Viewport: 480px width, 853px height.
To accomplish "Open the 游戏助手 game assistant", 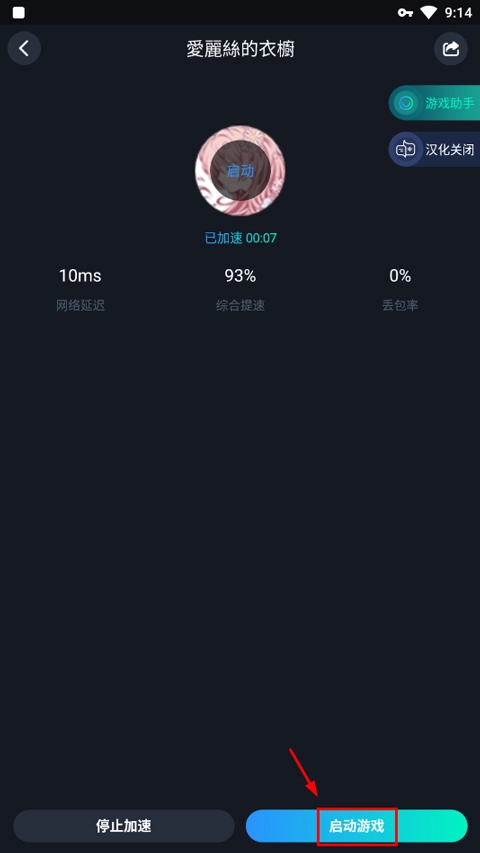I will (x=434, y=103).
